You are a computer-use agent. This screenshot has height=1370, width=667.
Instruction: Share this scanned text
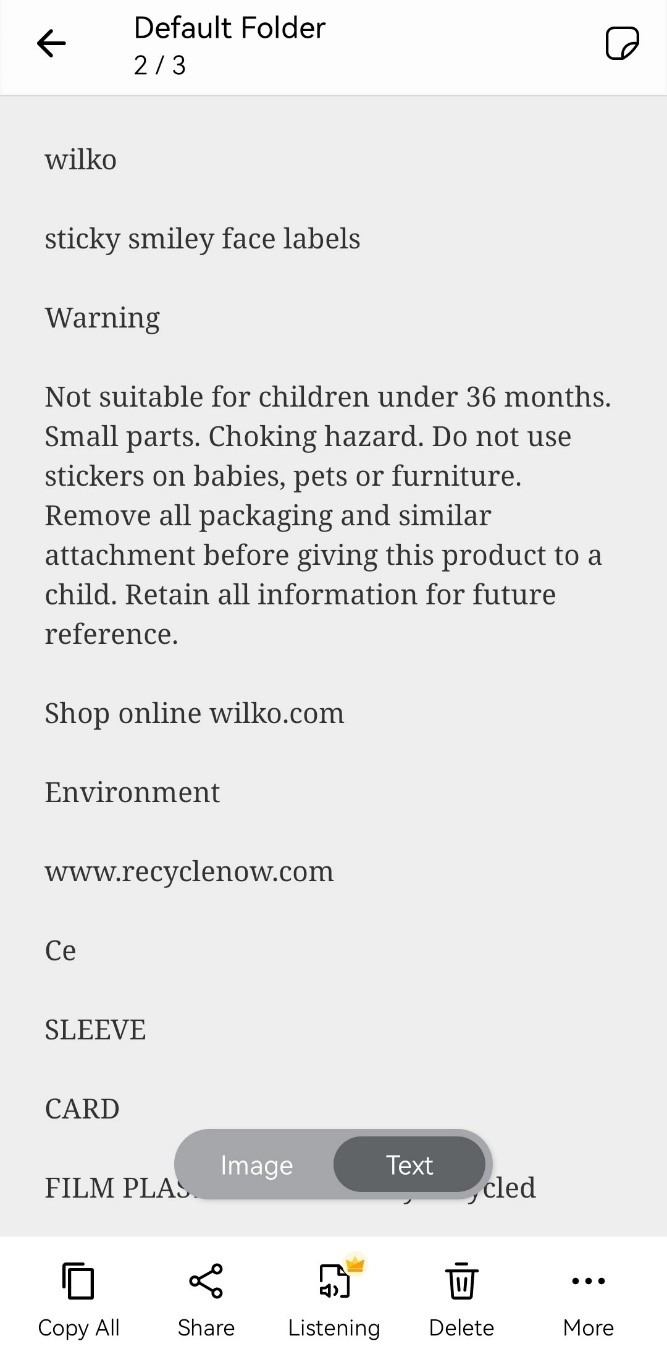(206, 1298)
